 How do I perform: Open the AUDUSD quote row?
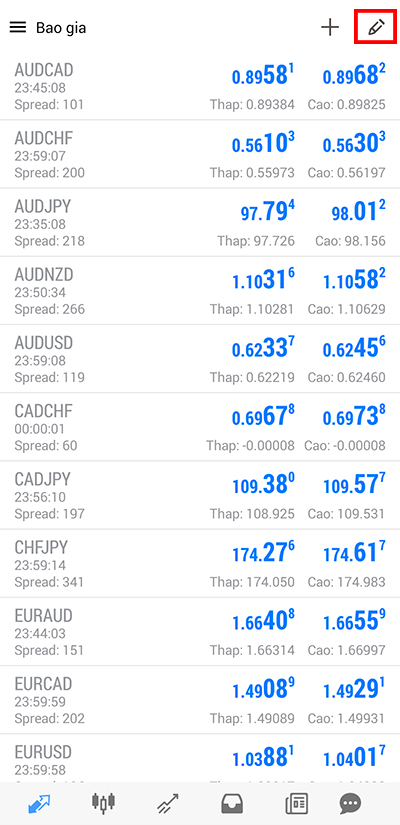(x=200, y=359)
